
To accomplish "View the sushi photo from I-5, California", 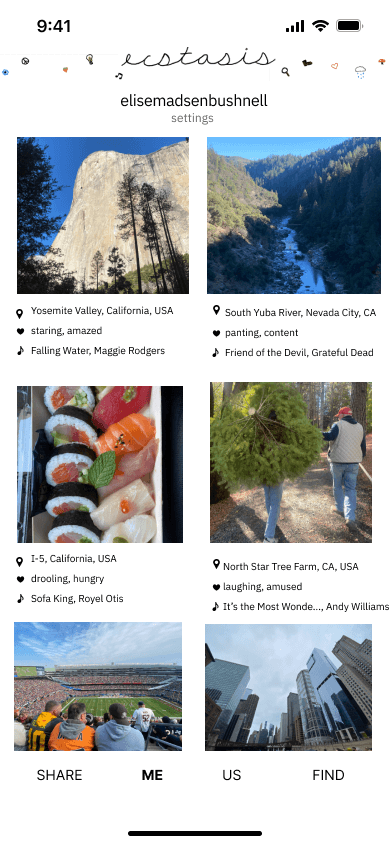I will [100, 464].
